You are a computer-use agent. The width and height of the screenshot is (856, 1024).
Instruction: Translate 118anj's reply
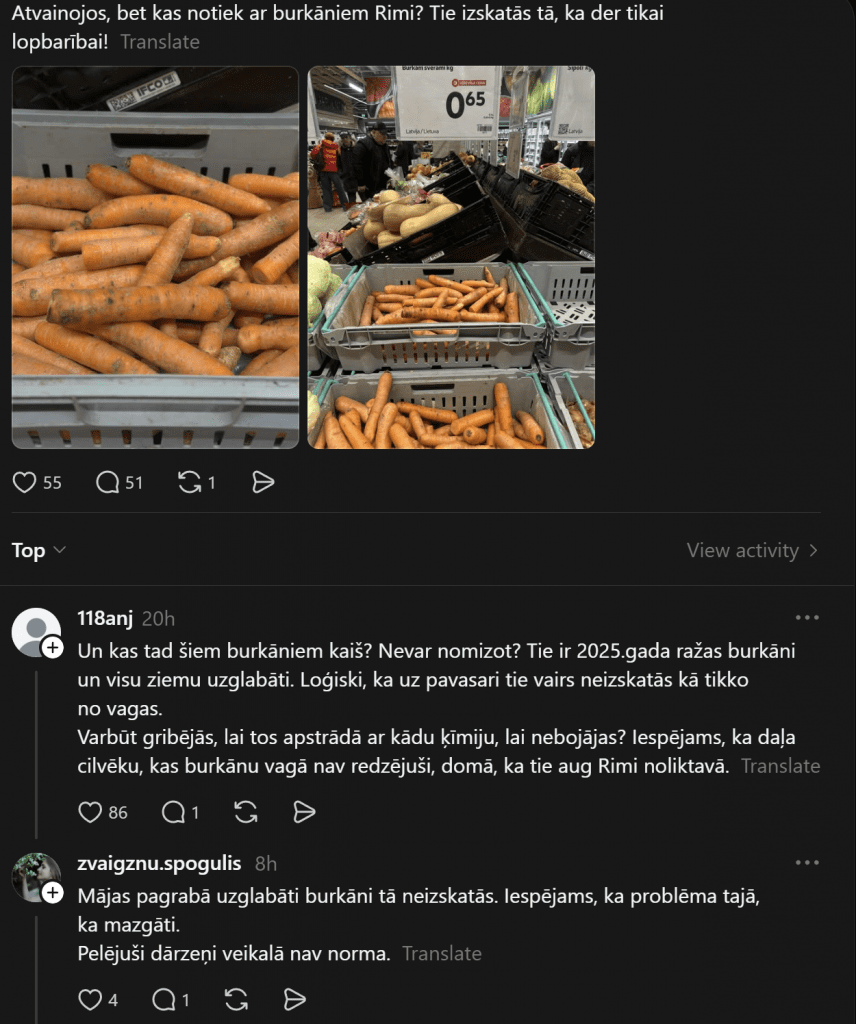click(780, 766)
